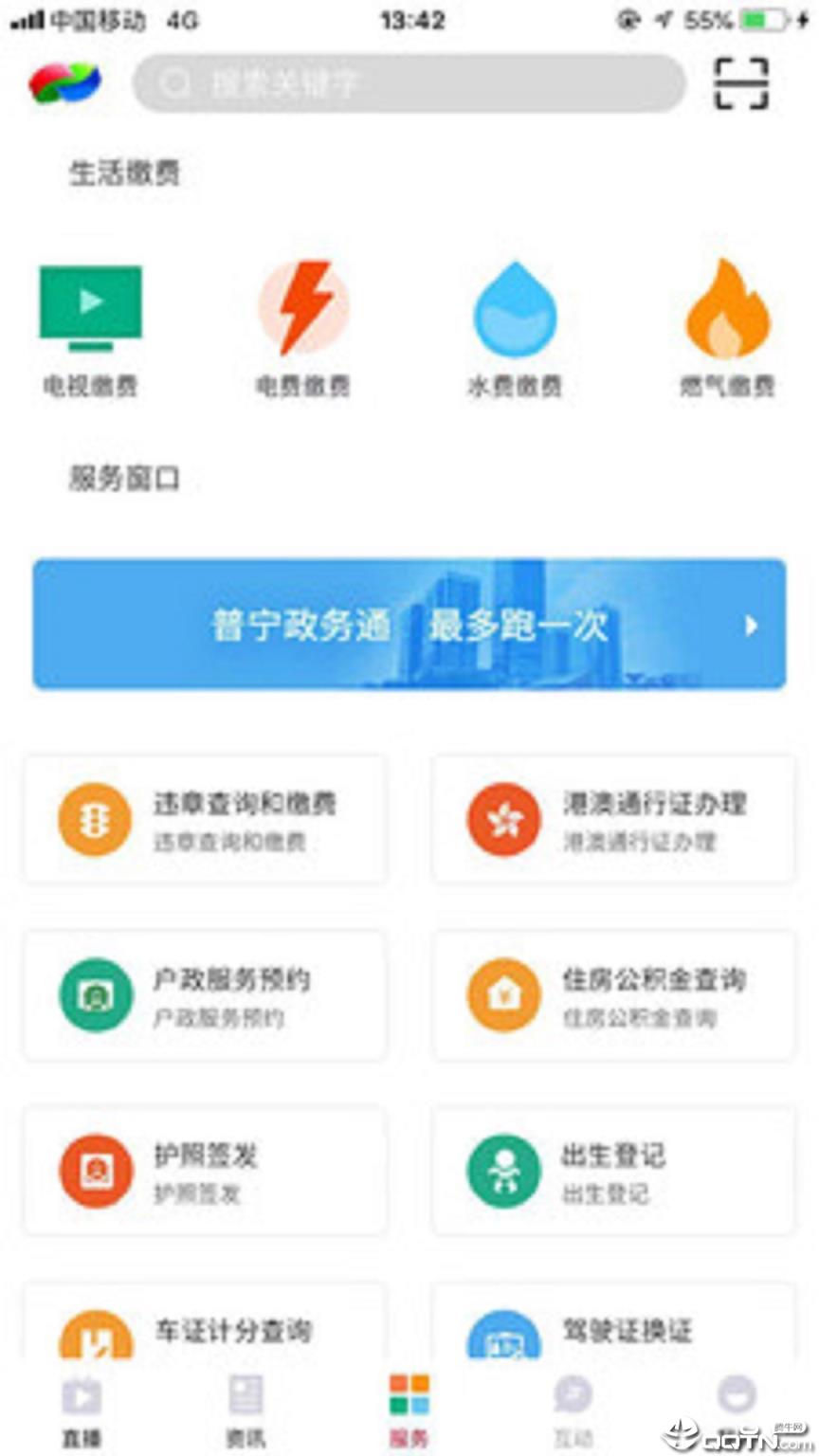Tap the orange traffic-light 违章查询 icon
The image size is (819, 1456).
tap(94, 819)
